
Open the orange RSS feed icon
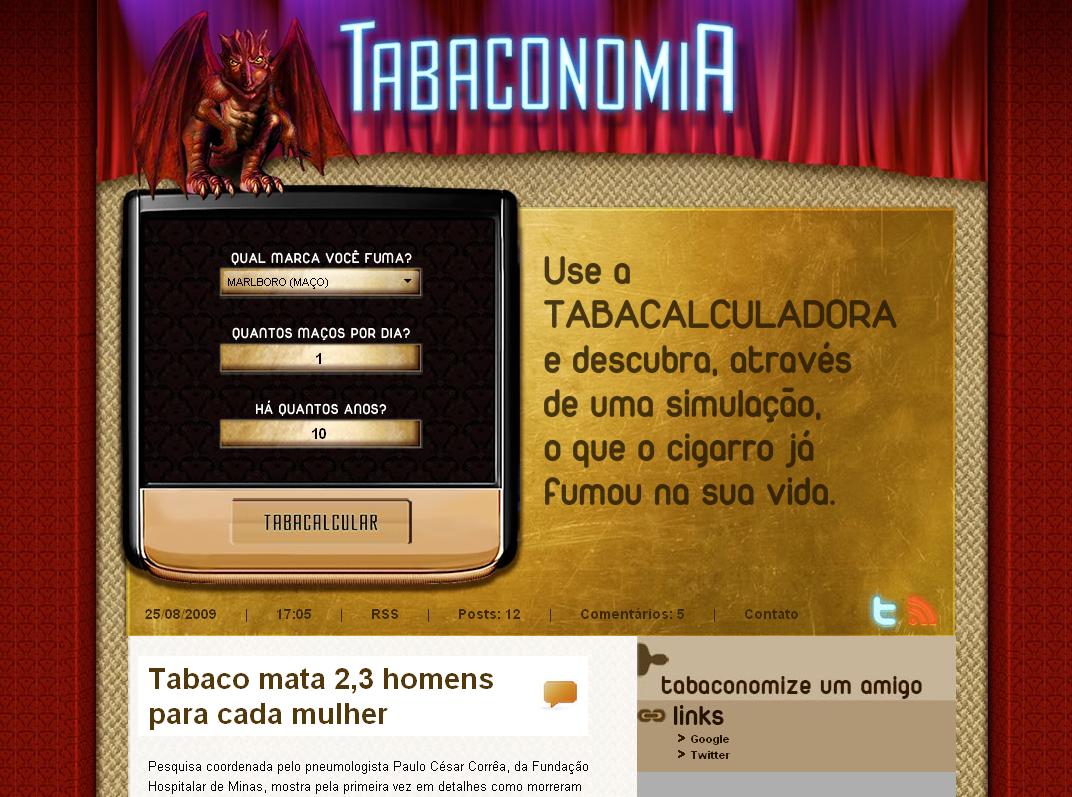tap(922, 611)
